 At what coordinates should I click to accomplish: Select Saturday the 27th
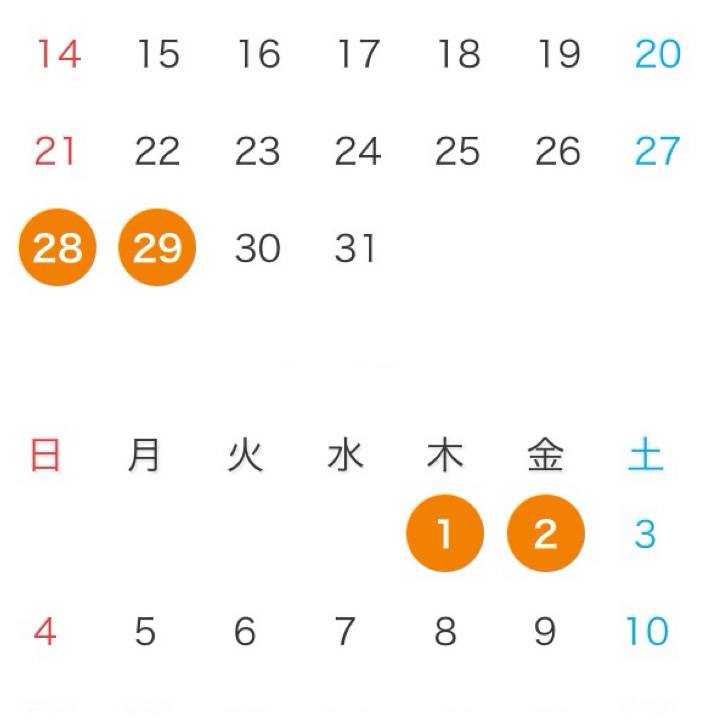click(x=657, y=151)
